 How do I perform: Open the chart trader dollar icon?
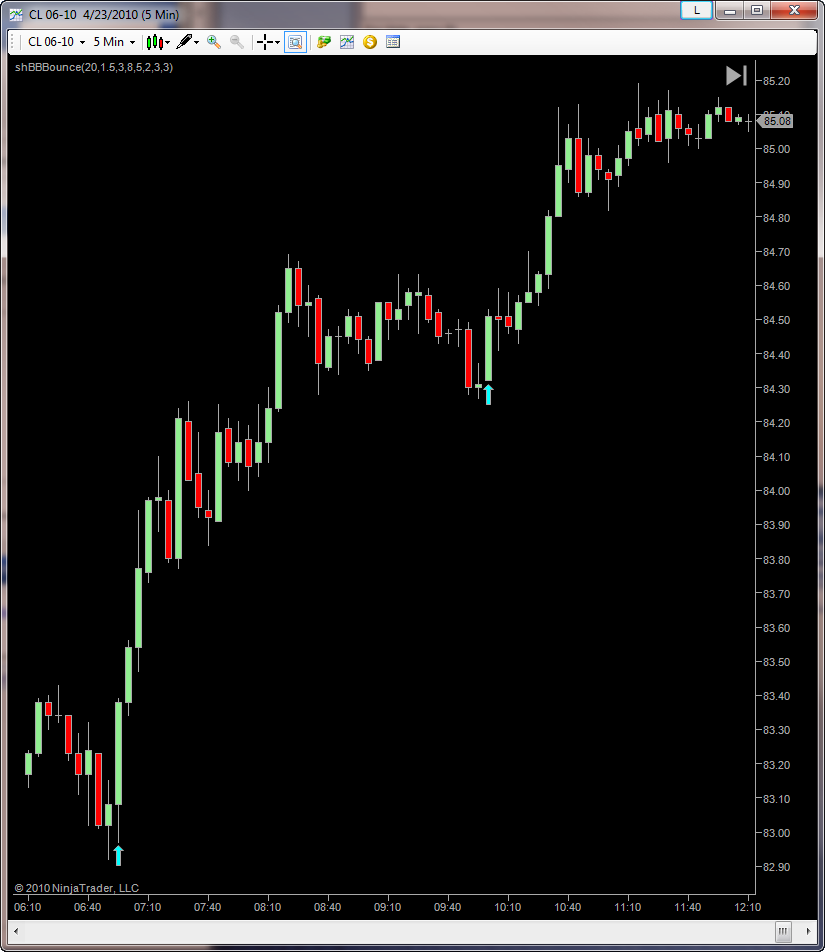pyautogui.click(x=370, y=42)
